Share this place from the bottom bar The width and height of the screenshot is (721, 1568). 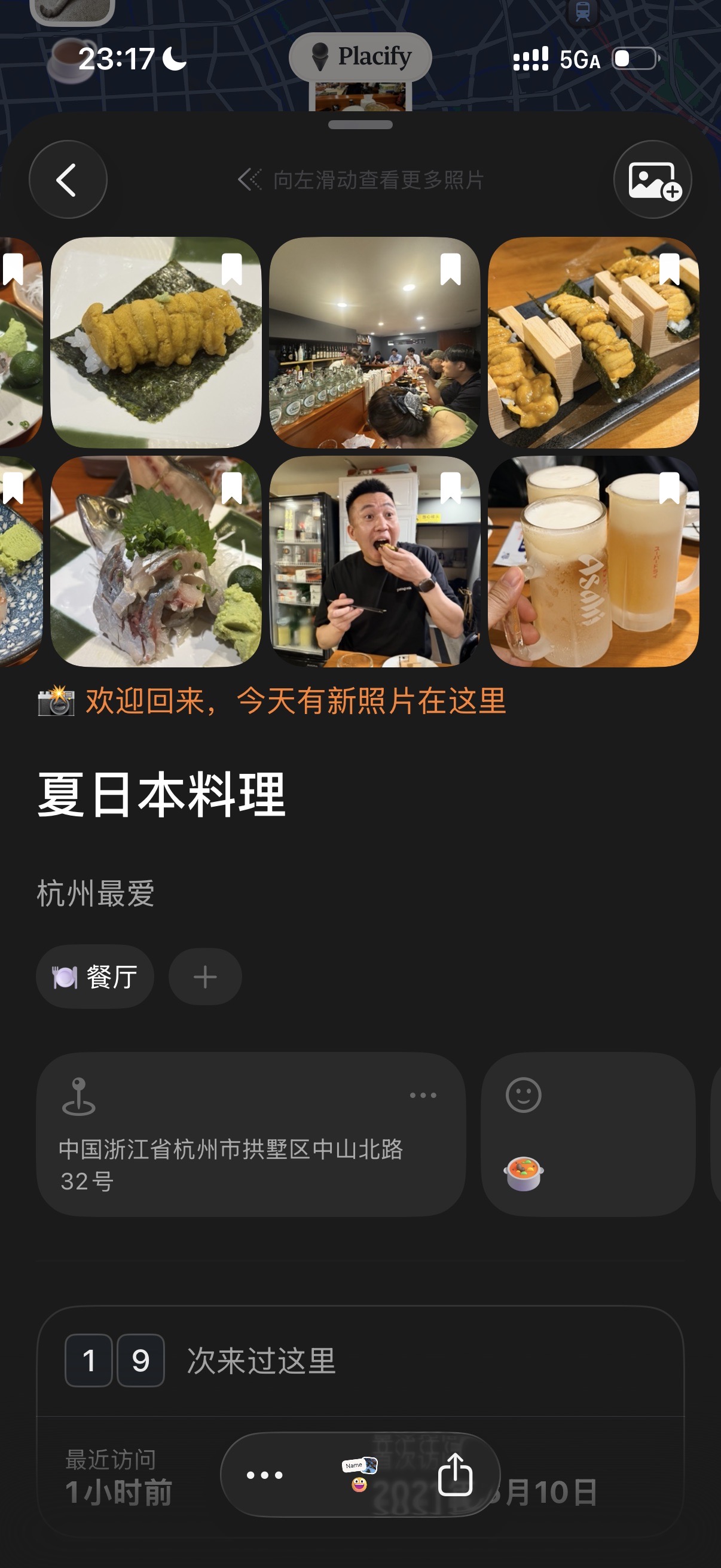pyautogui.click(x=455, y=1474)
